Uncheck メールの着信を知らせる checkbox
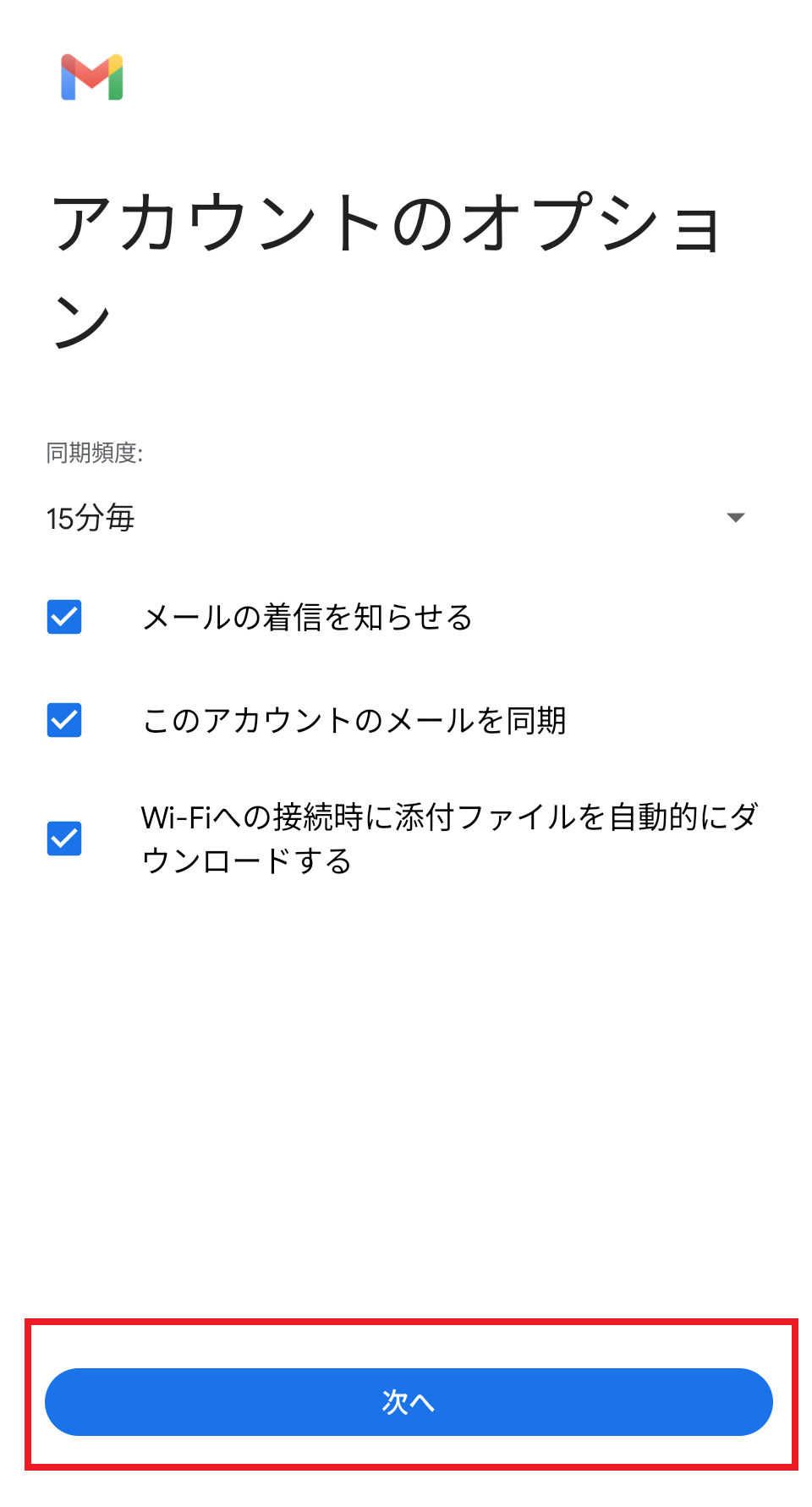This screenshot has width=812, height=1507. point(64,617)
